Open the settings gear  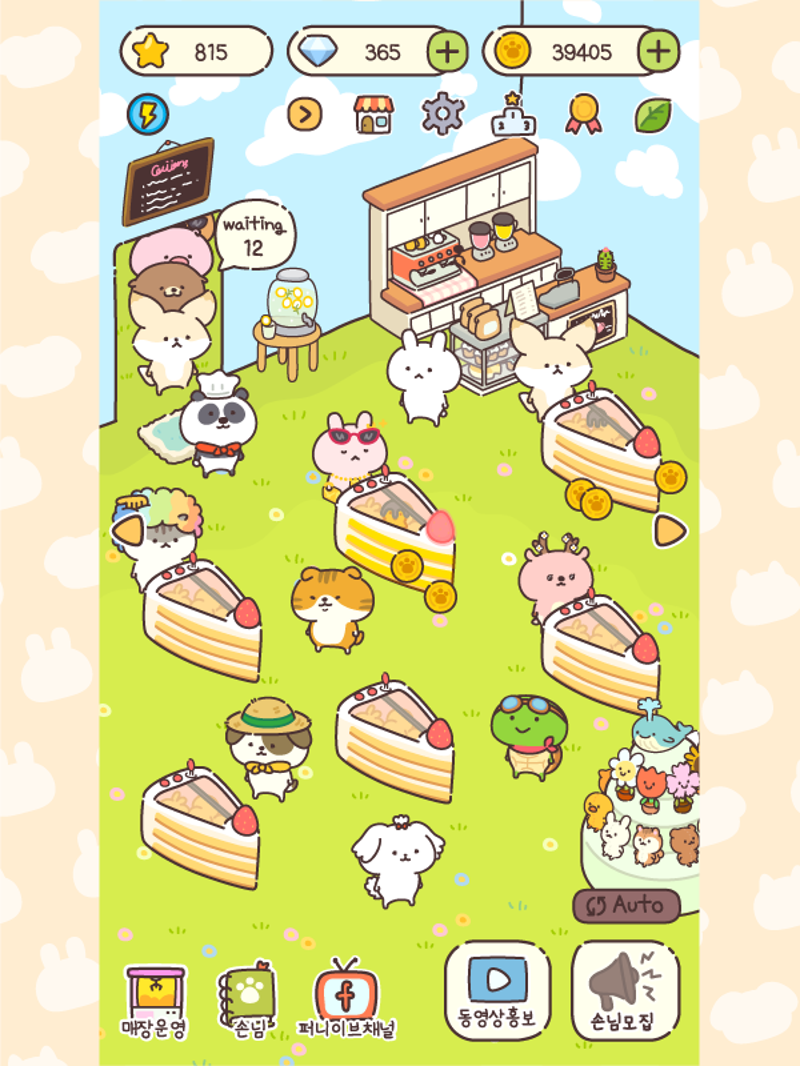[x=442, y=116]
